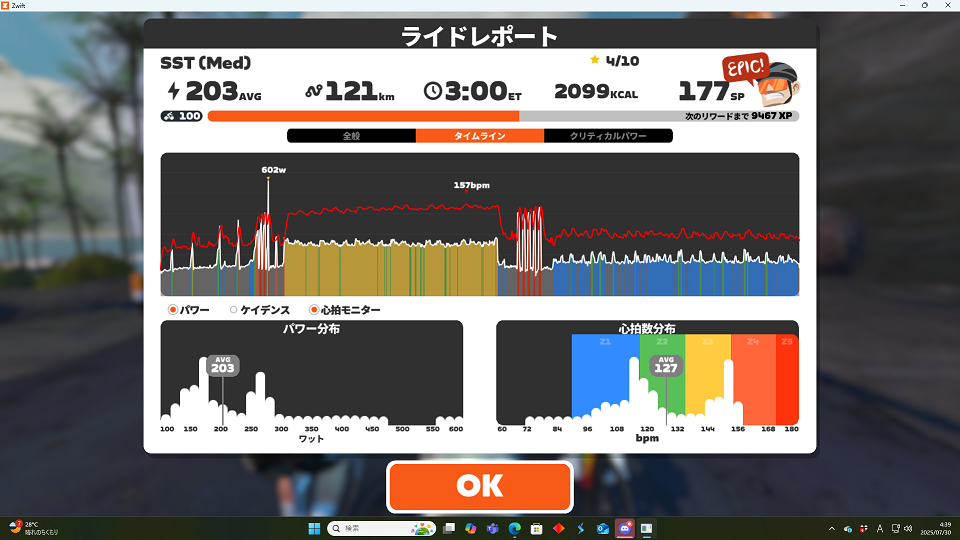
Task: Open Outlook from the taskbar
Action: pos(602,528)
